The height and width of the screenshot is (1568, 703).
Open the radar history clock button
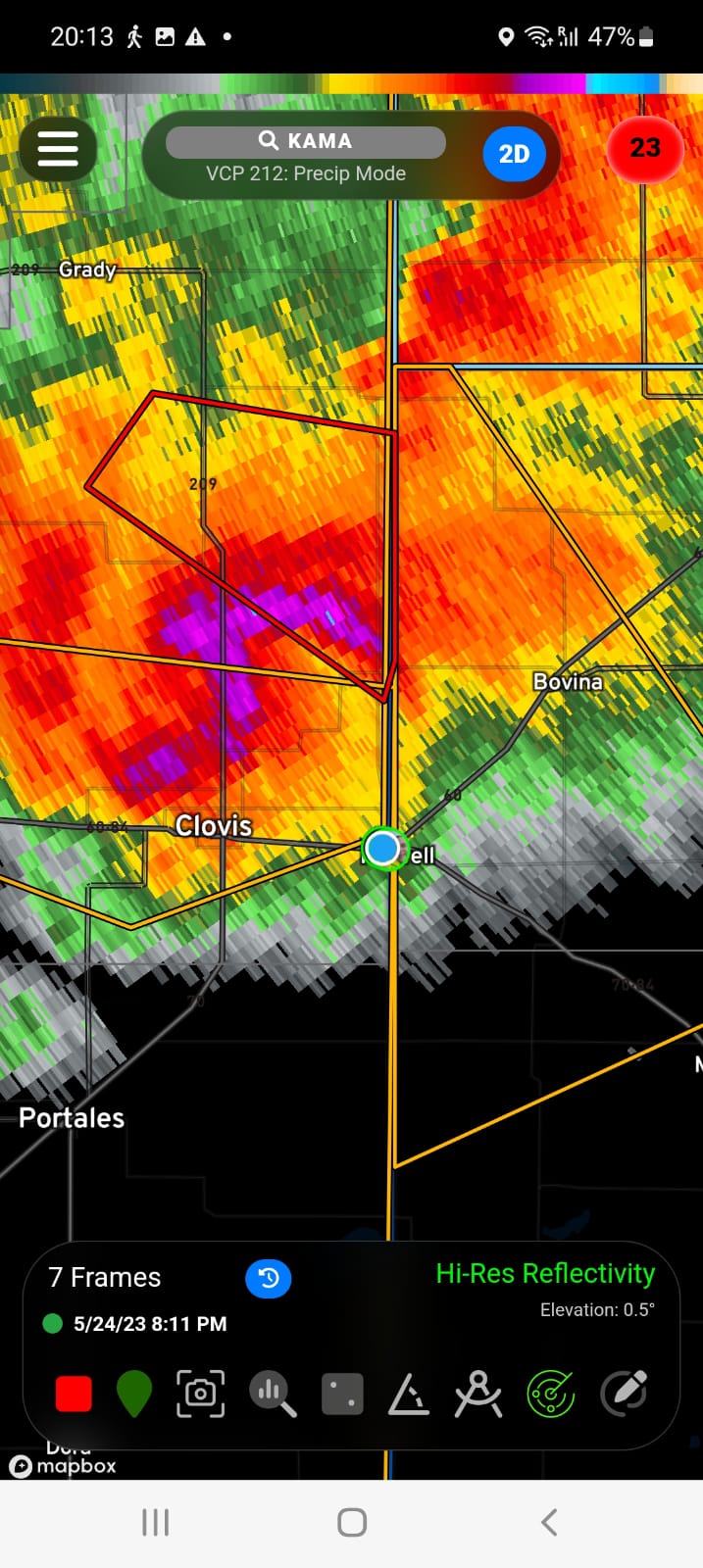pyautogui.click(x=268, y=1278)
